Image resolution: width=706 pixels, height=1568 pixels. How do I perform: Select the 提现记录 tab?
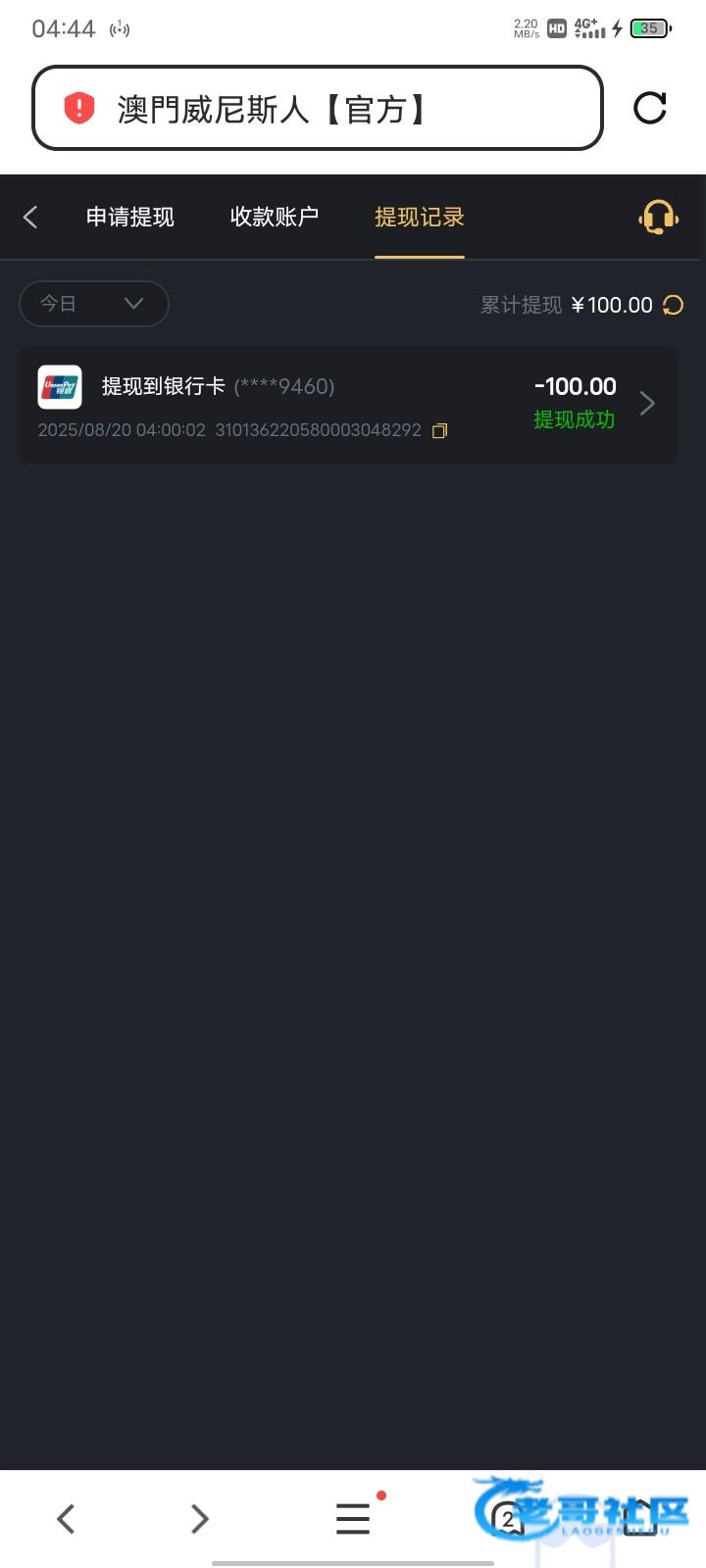coord(419,217)
